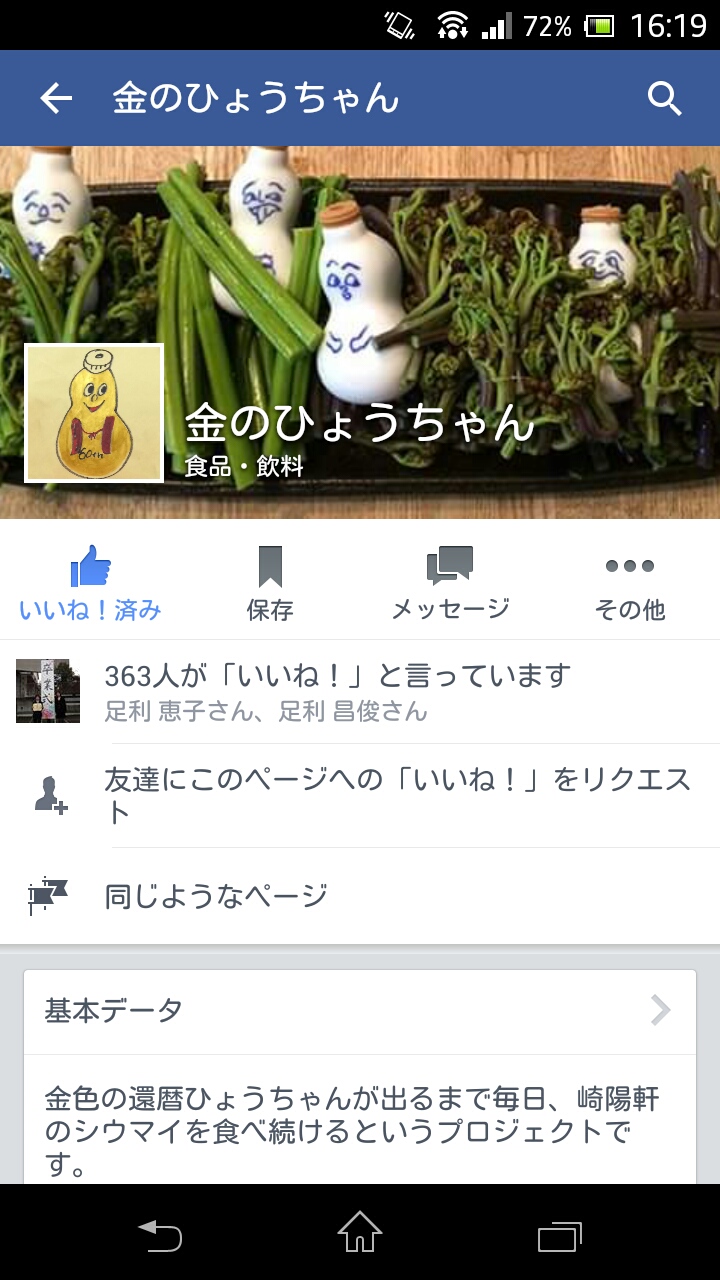This screenshot has height=1280, width=720.
Task: Open 同じようなページ similar pages
Action: pyautogui.click(x=216, y=896)
